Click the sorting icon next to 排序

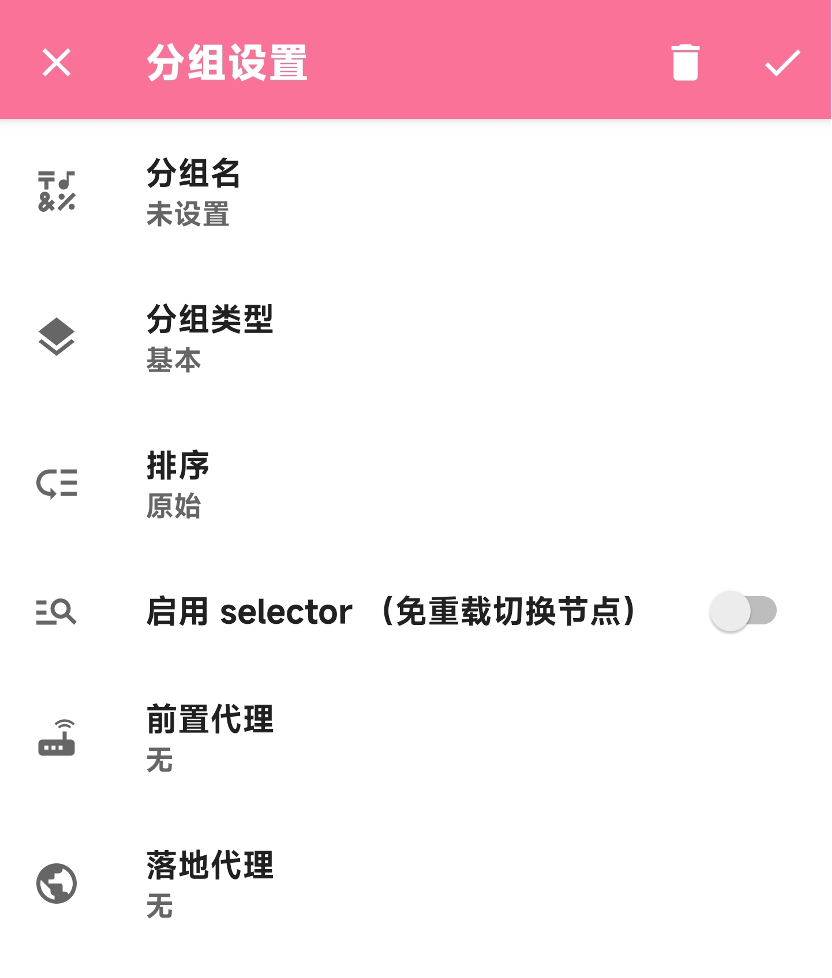pos(57,483)
